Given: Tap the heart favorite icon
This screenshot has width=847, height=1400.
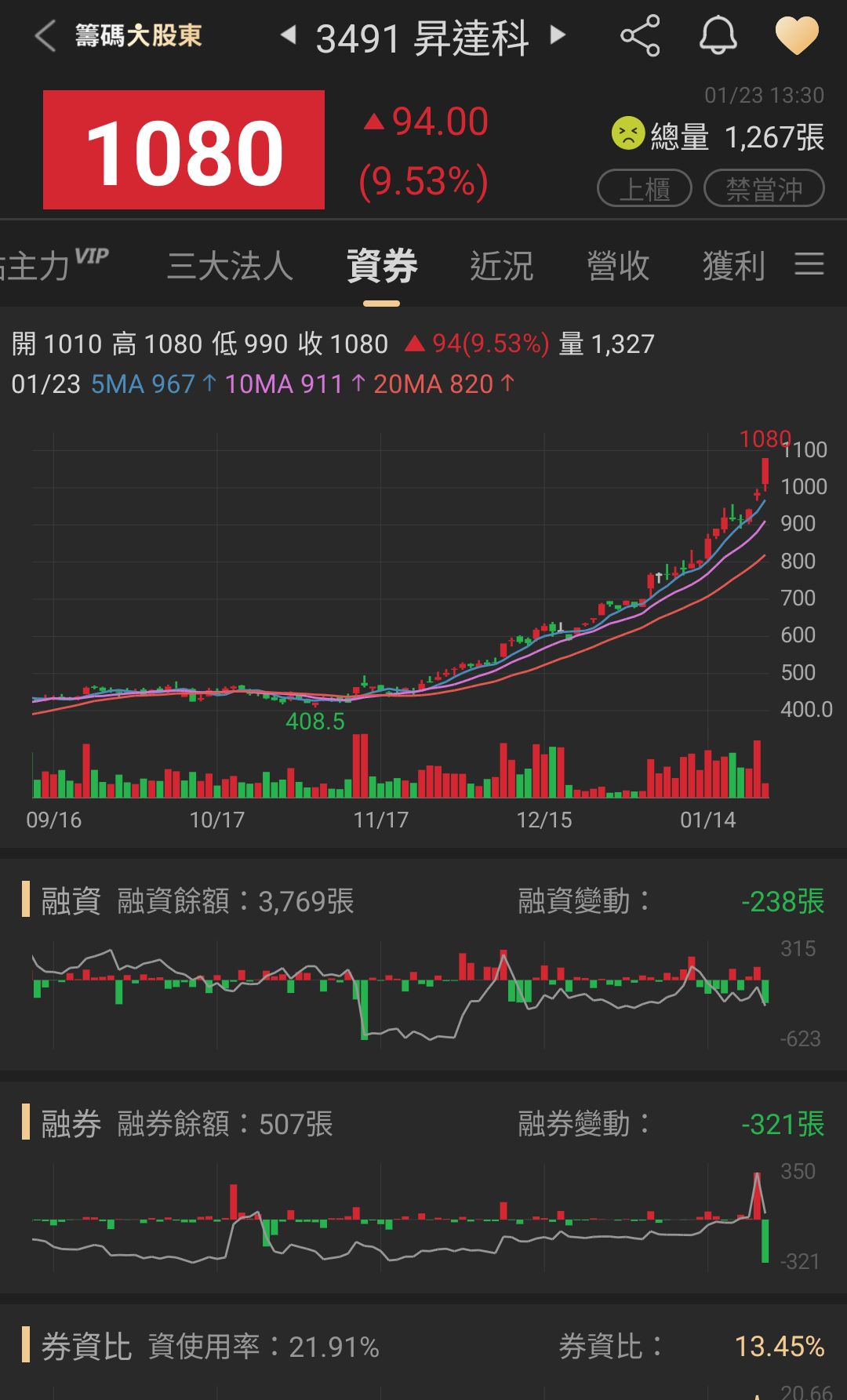Looking at the screenshot, I should pyautogui.click(x=798, y=36).
